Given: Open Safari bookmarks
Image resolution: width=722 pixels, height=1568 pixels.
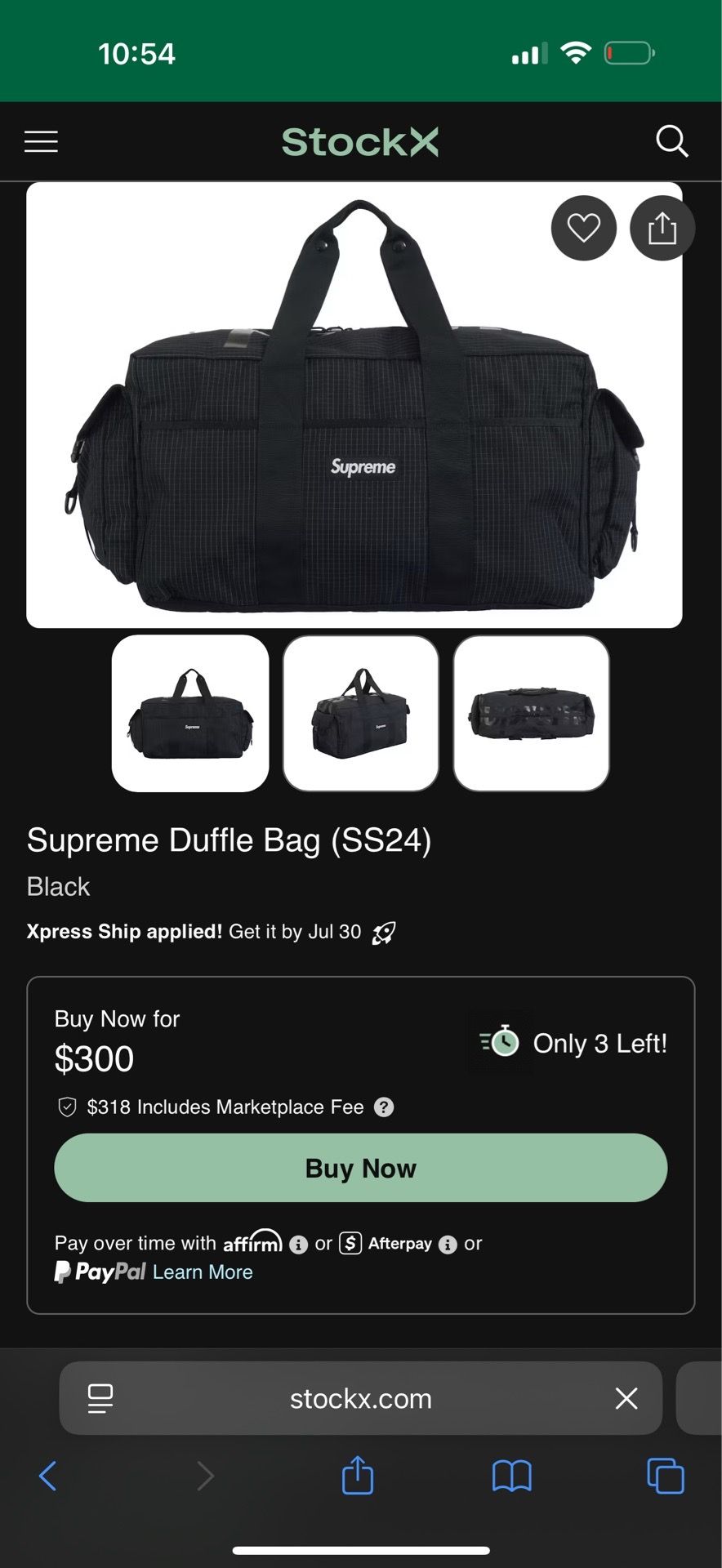Looking at the screenshot, I should (512, 1477).
